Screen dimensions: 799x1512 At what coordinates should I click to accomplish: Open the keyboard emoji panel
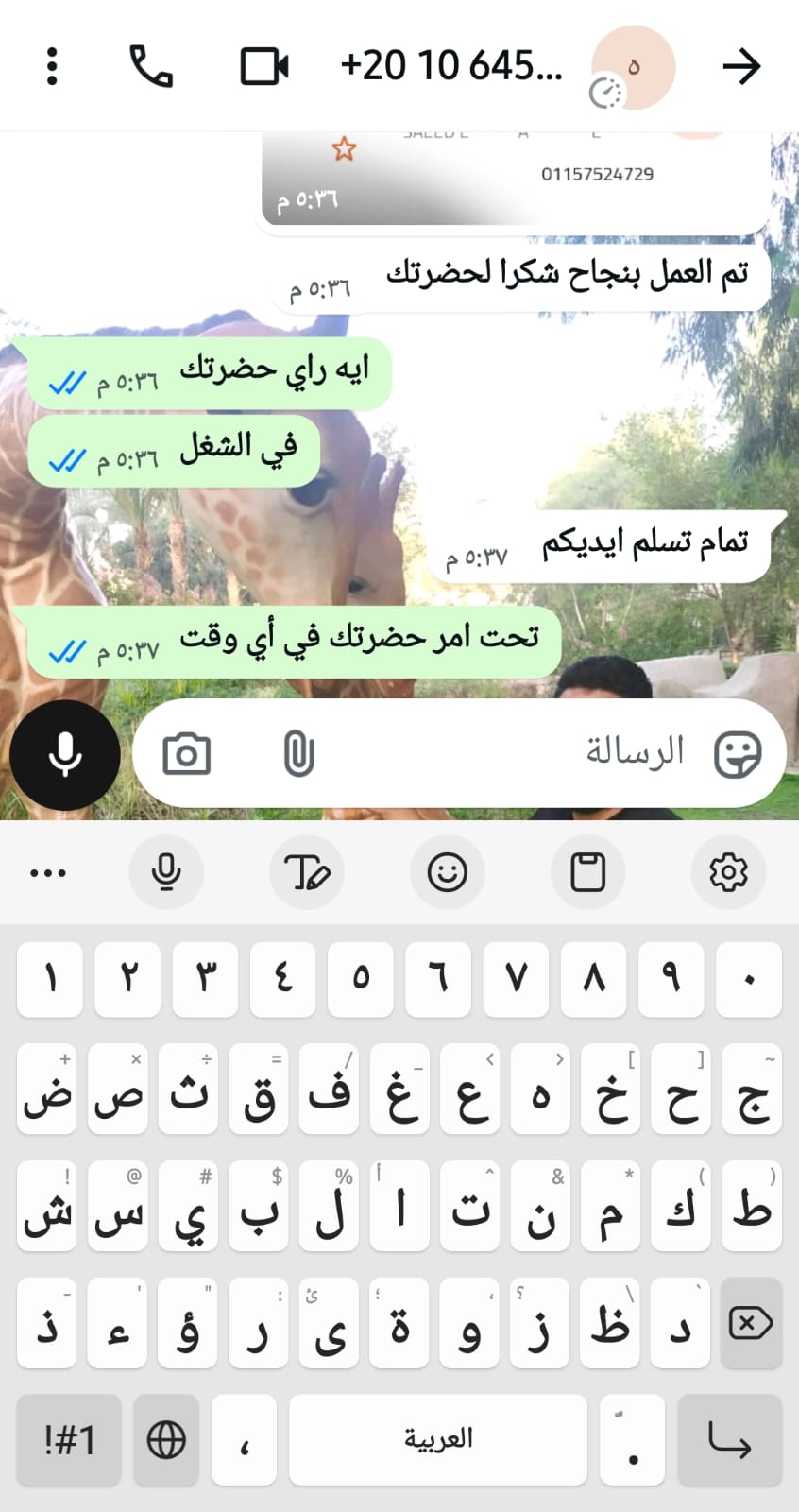[447, 871]
